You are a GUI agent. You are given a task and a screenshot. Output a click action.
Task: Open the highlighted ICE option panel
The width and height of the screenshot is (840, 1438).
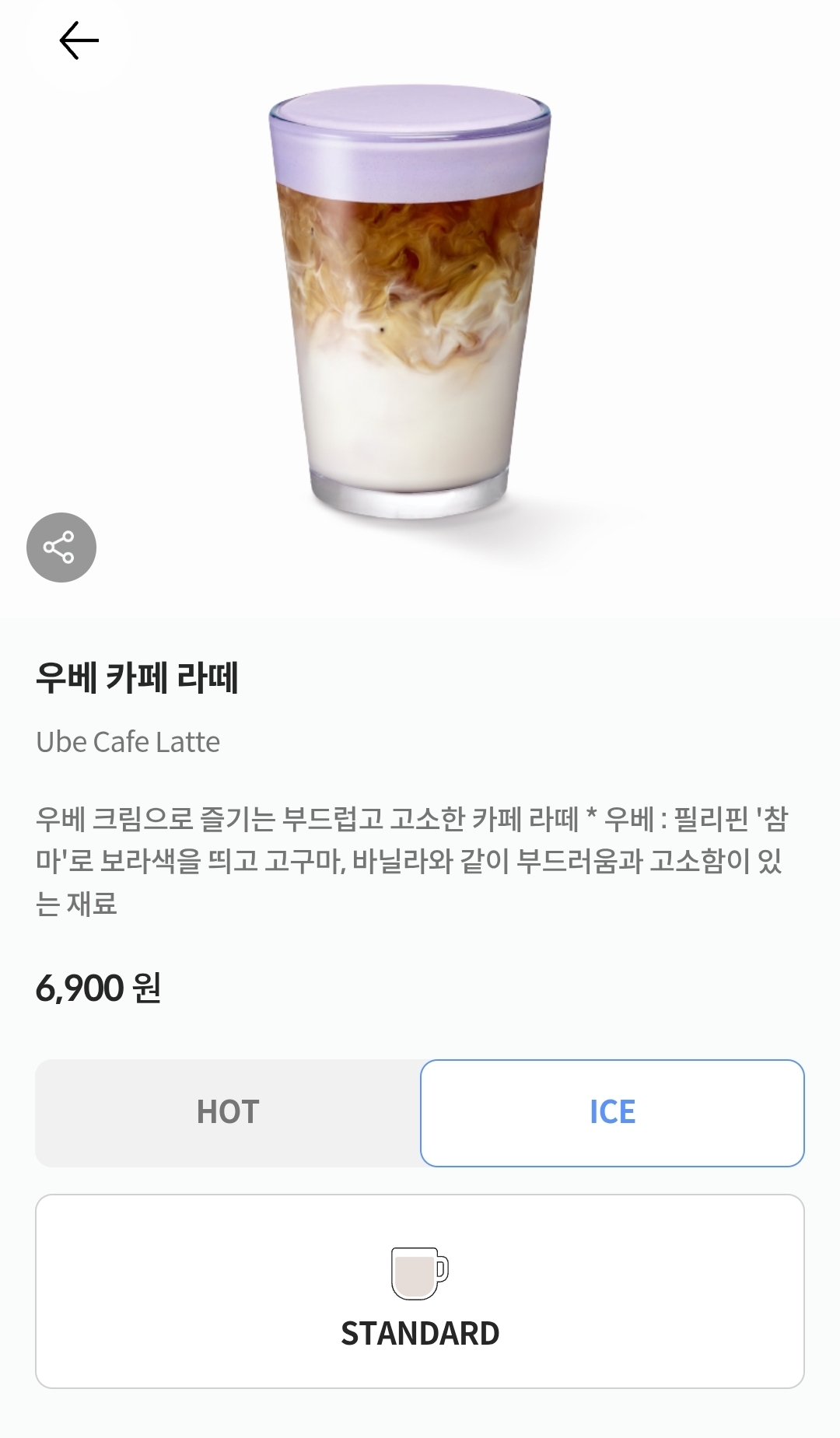pyautogui.click(x=611, y=1112)
